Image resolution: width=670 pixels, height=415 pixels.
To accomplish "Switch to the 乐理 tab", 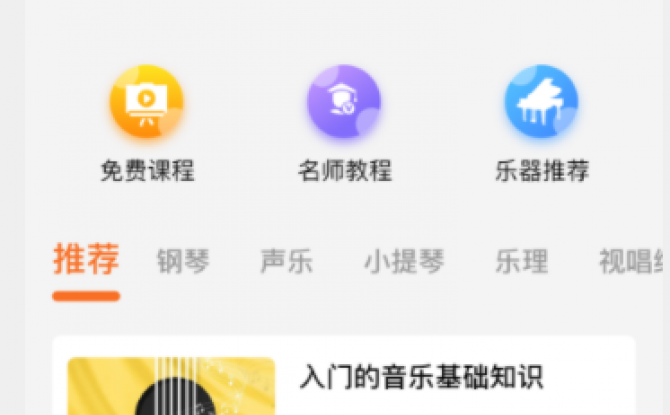I will coord(521,262).
